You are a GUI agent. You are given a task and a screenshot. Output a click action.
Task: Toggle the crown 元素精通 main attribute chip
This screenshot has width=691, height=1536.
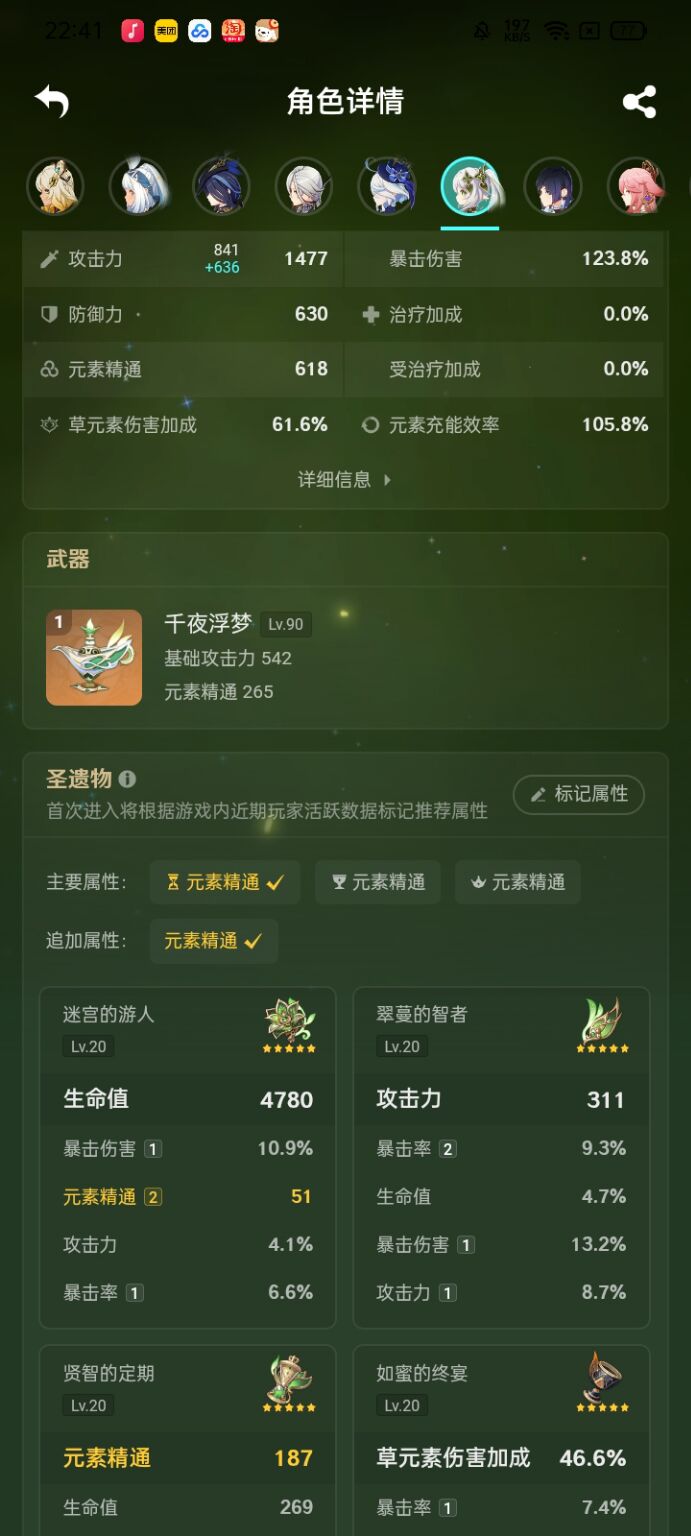point(518,882)
